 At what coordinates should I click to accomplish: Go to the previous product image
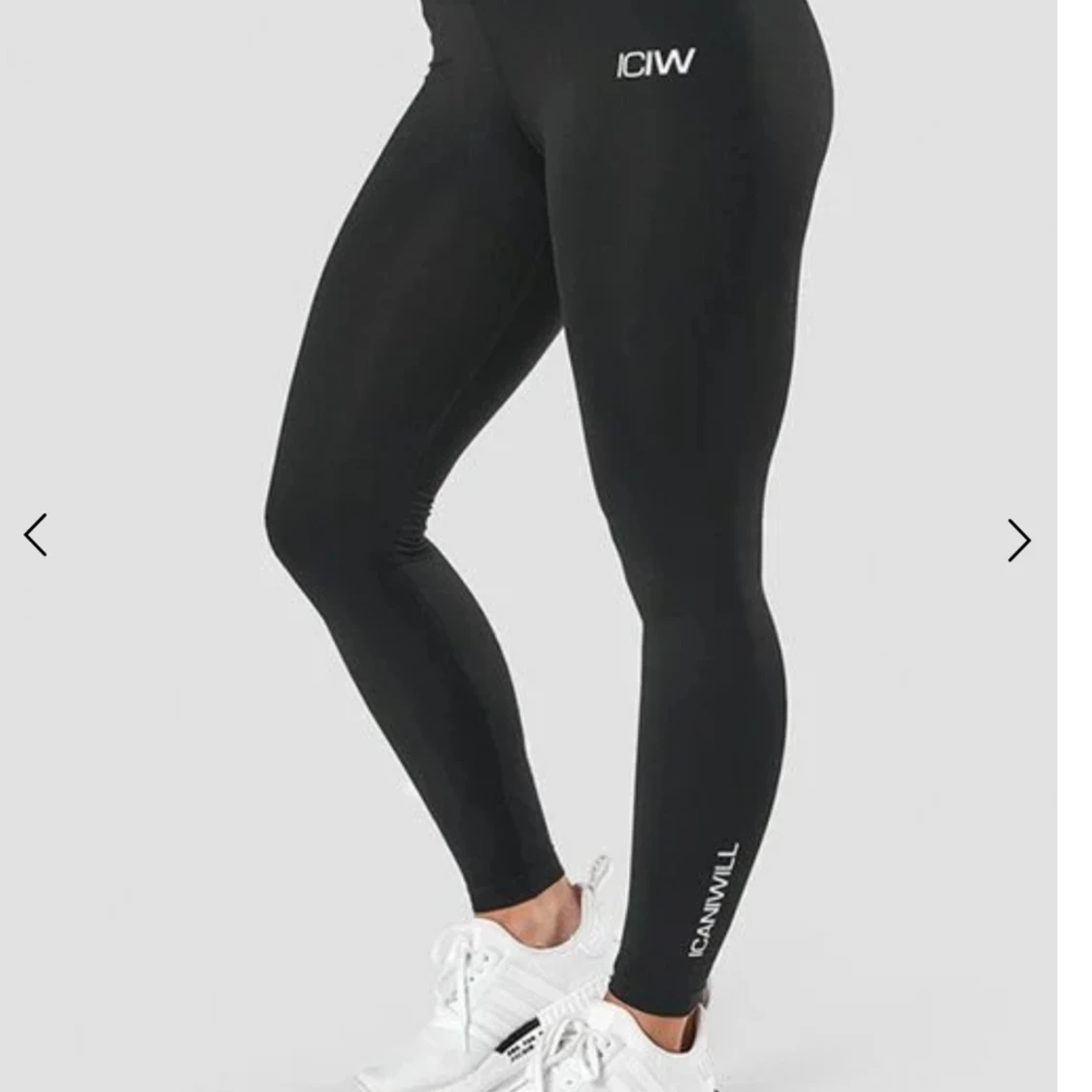(36, 535)
